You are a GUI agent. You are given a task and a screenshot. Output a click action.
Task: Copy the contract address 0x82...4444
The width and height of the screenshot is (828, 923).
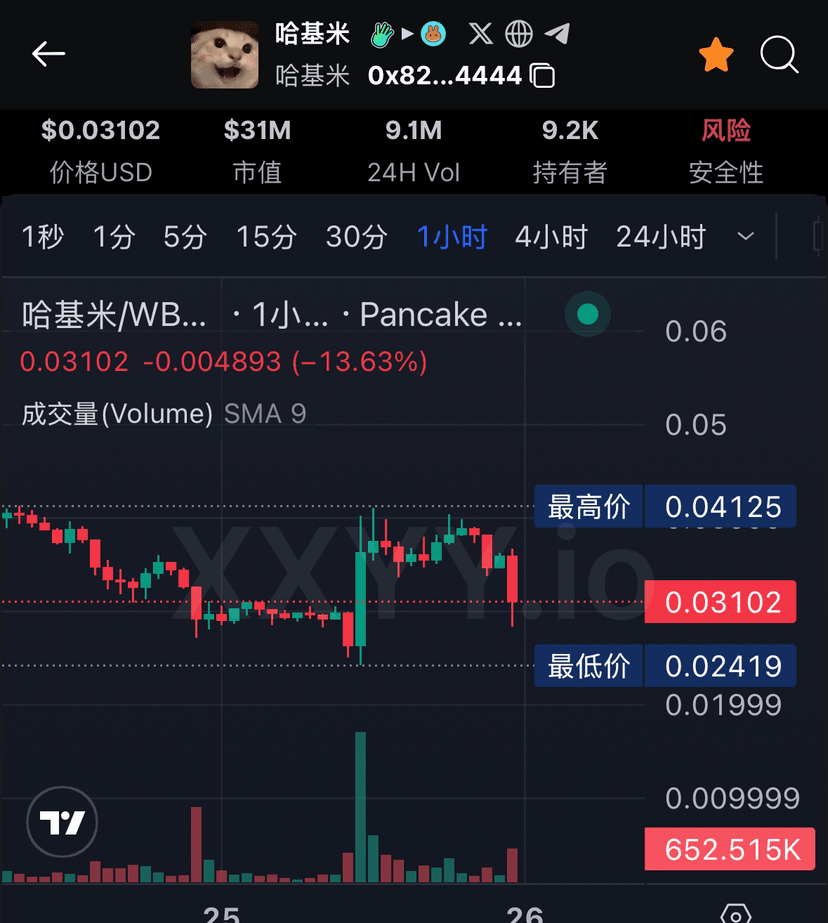point(542,76)
